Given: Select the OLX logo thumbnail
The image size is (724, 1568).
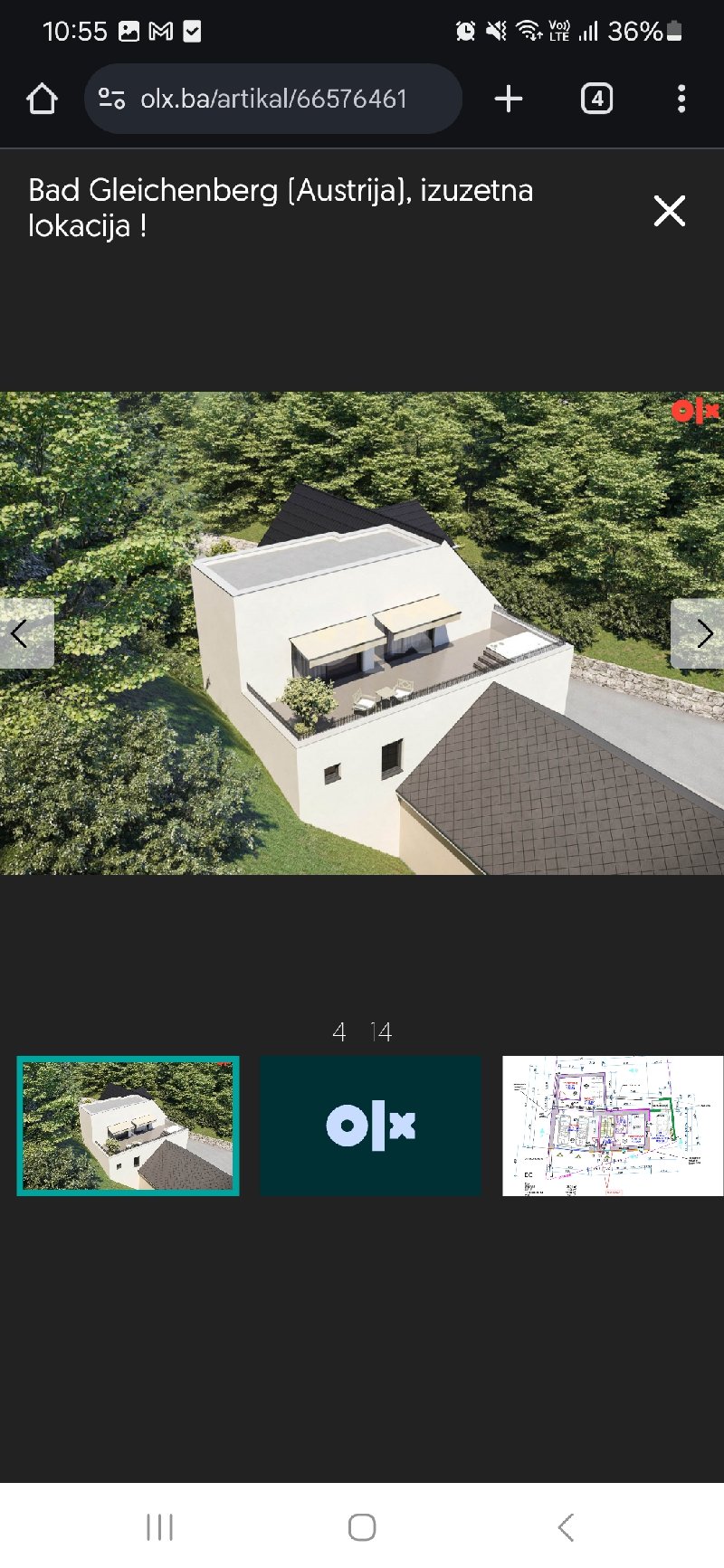Looking at the screenshot, I should [x=370, y=1126].
